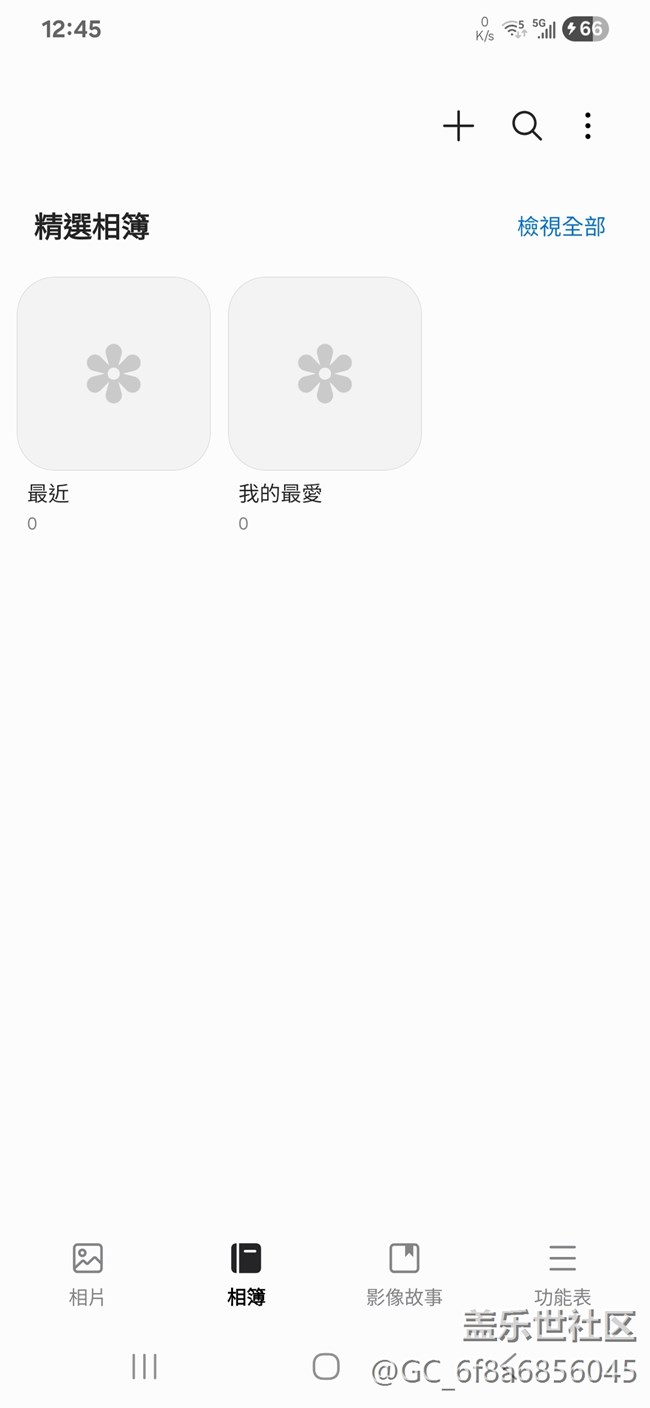Select the 相簿 tab

point(246,1274)
